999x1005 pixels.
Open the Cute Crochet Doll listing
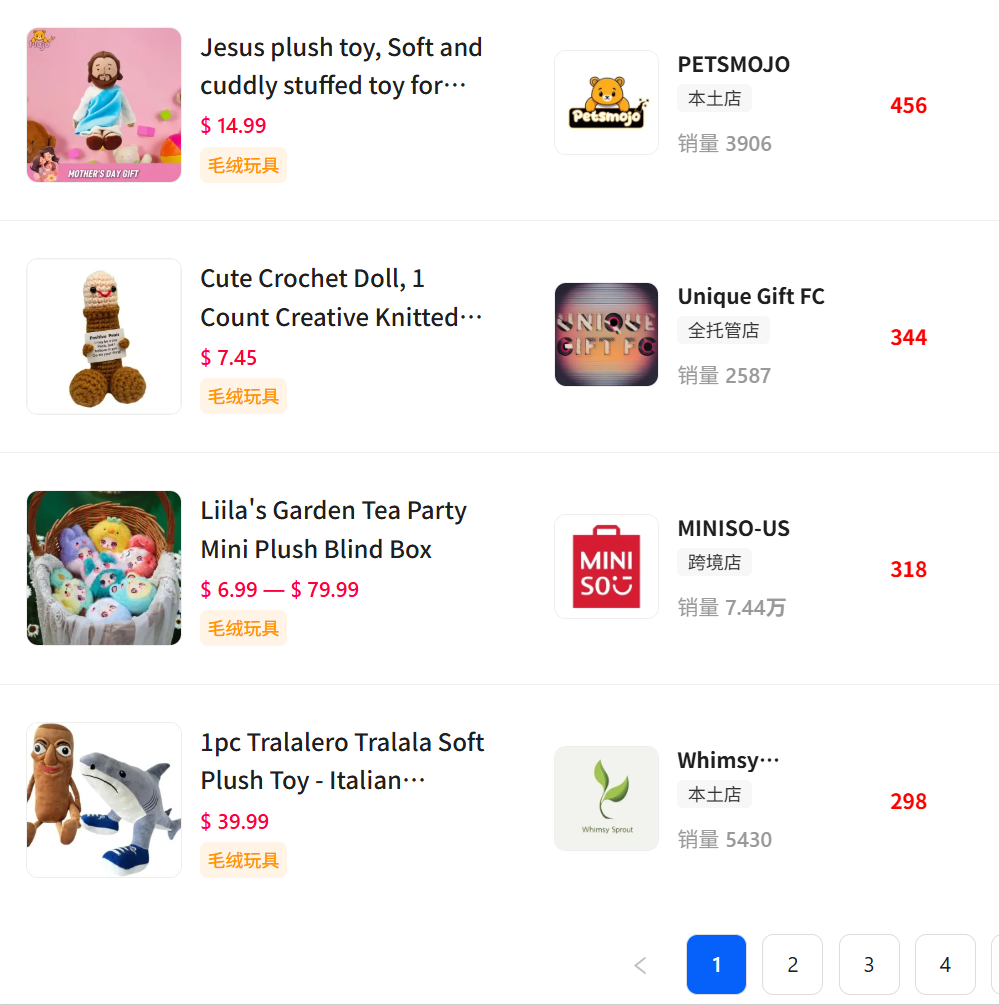341,298
